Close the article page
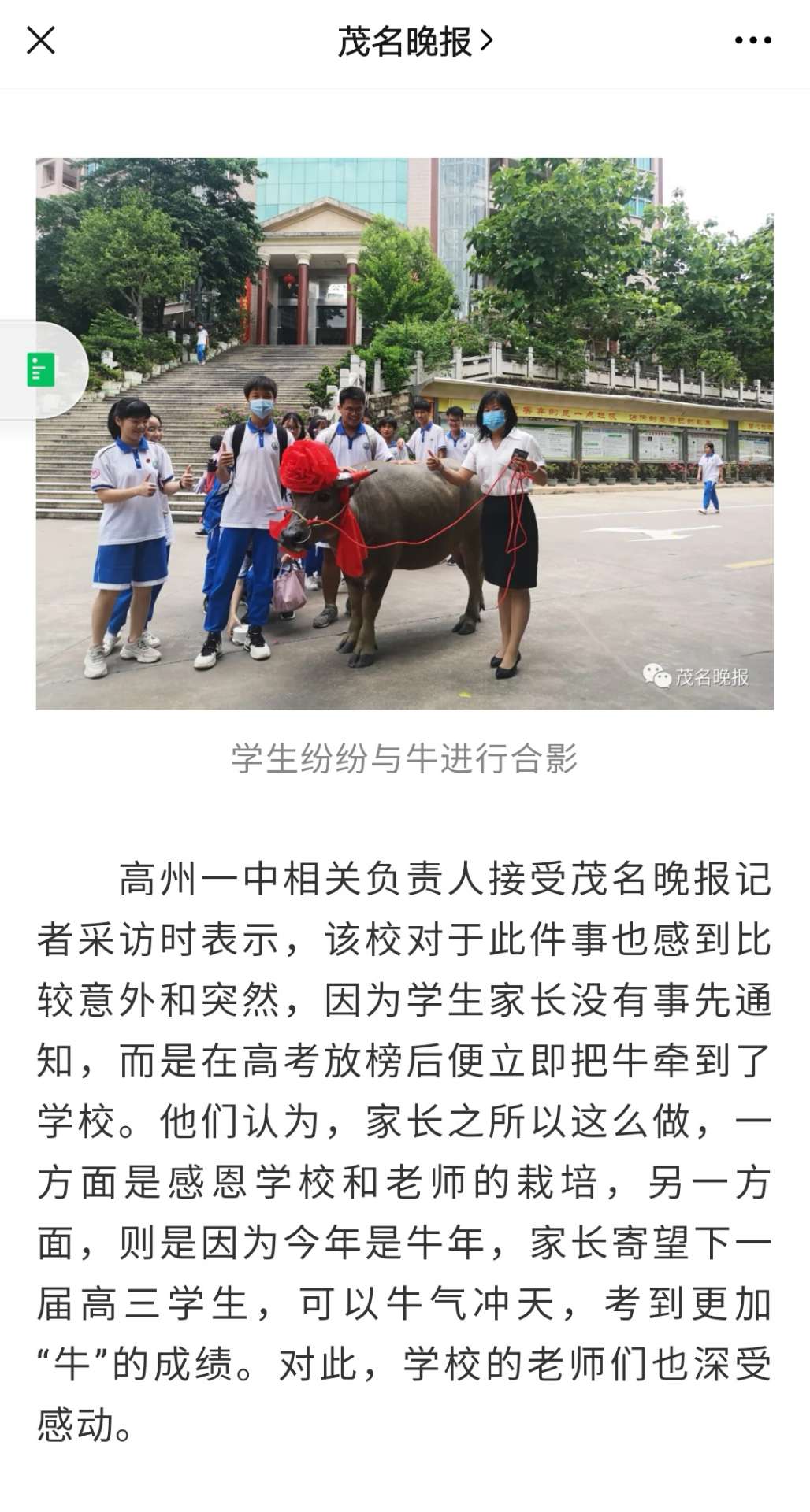 [x=41, y=40]
